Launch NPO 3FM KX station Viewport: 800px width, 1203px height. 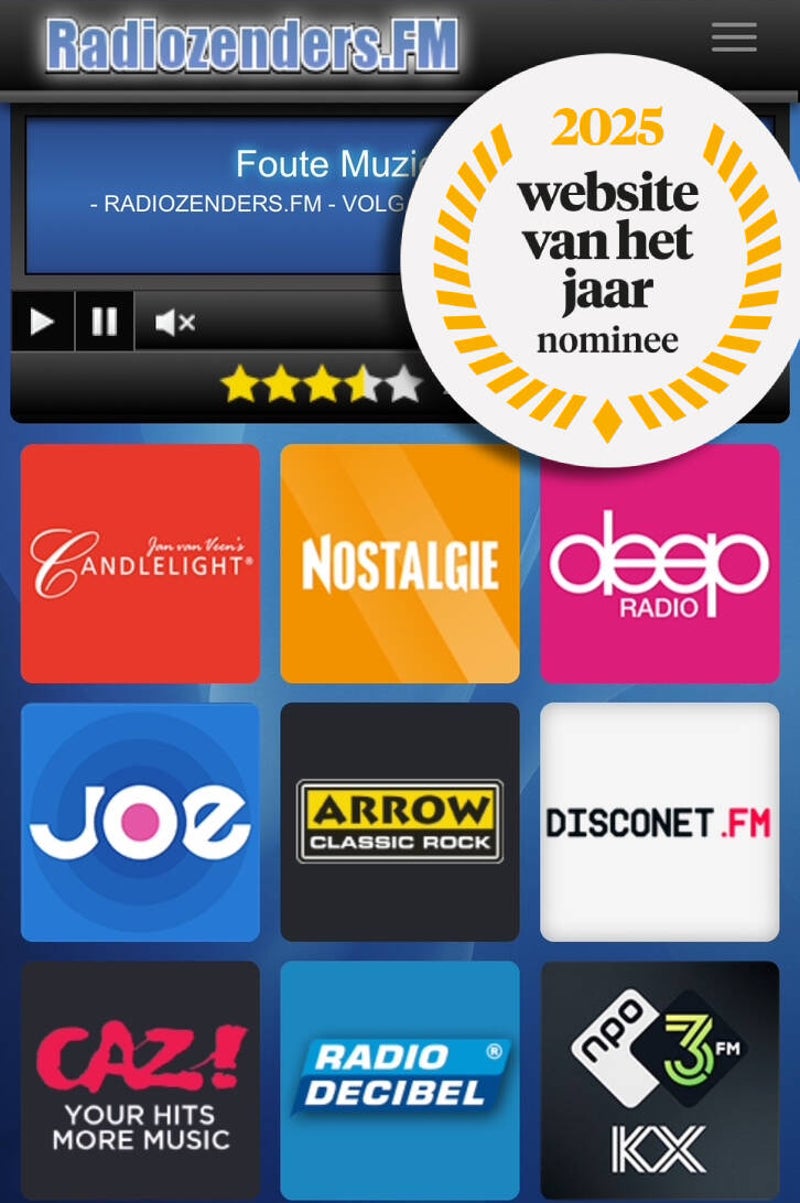pos(658,1080)
